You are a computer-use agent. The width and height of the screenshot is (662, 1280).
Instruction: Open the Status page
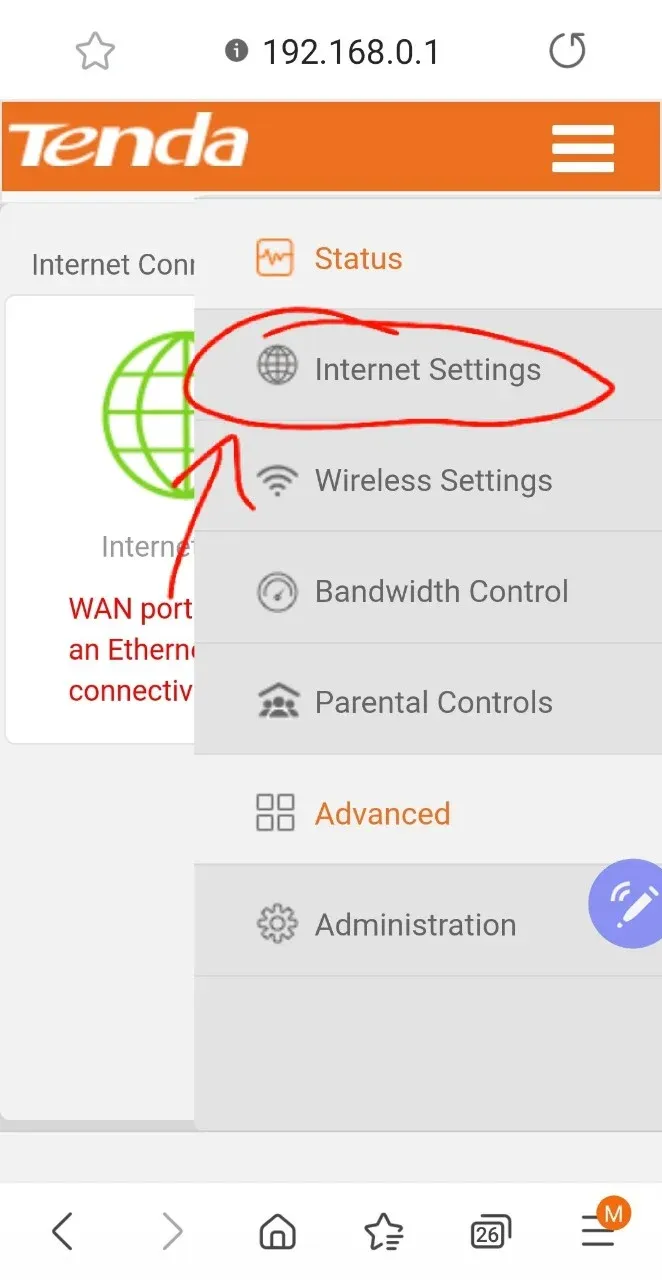(x=358, y=259)
